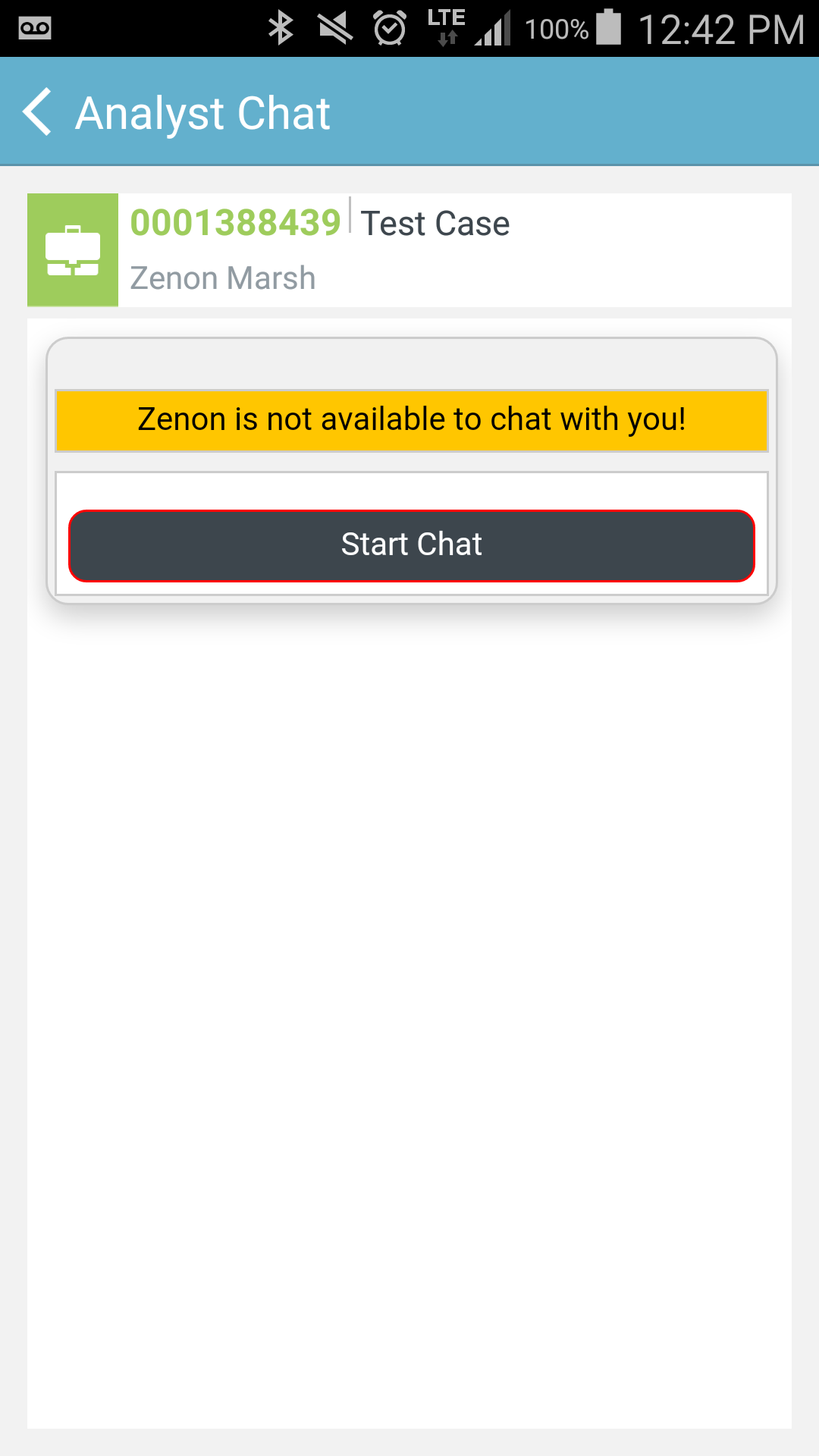The width and height of the screenshot is (819, 1456).
Task: Go back from Analyst Chat
Action: (x=38, y=112)
